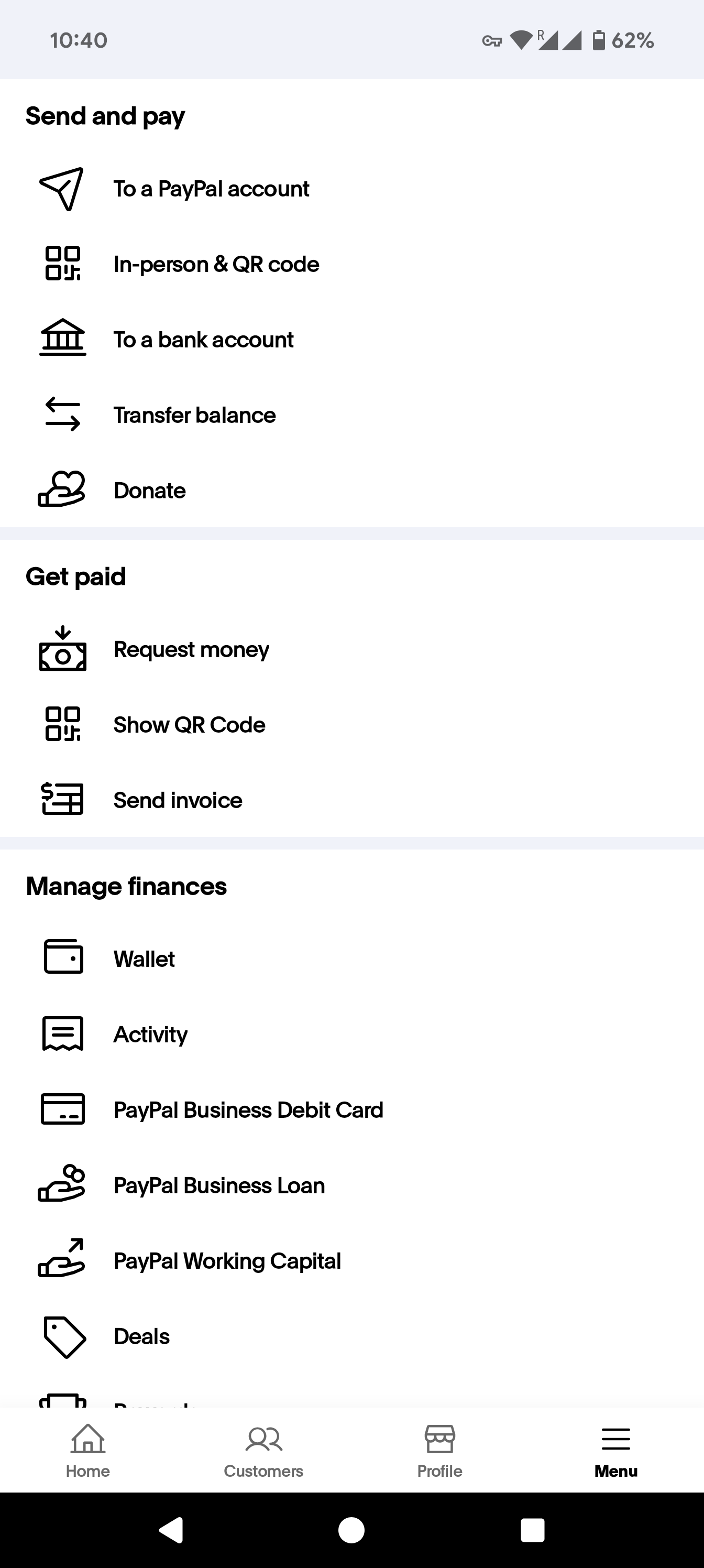Select In-person & QR code

(351, 264)
